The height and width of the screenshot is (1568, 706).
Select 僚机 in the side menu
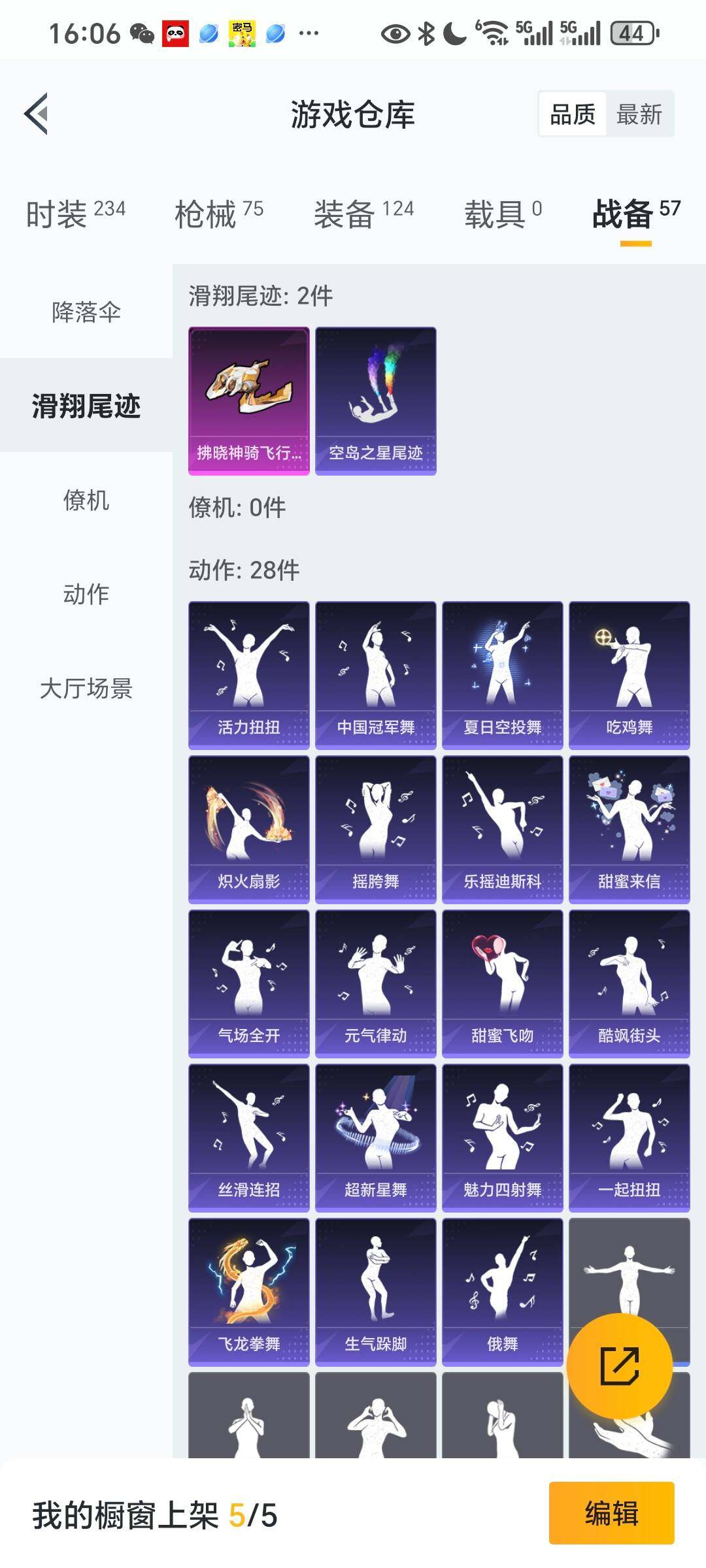point(86,500)
